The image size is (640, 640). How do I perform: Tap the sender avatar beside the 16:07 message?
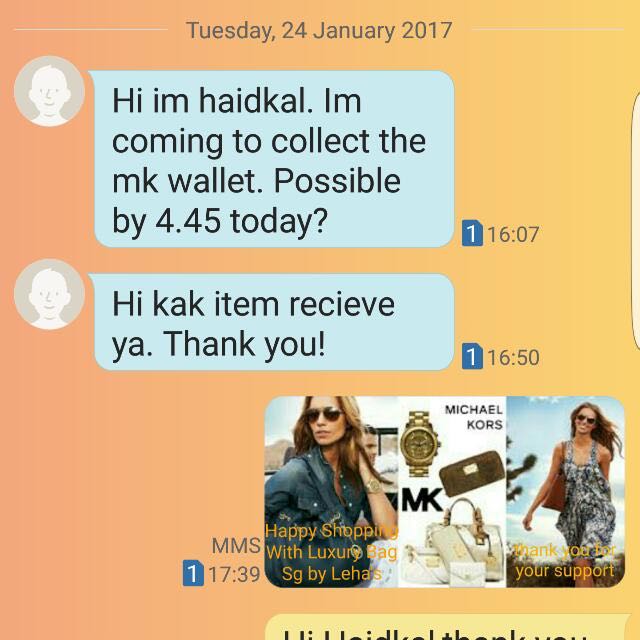(49, 91)
